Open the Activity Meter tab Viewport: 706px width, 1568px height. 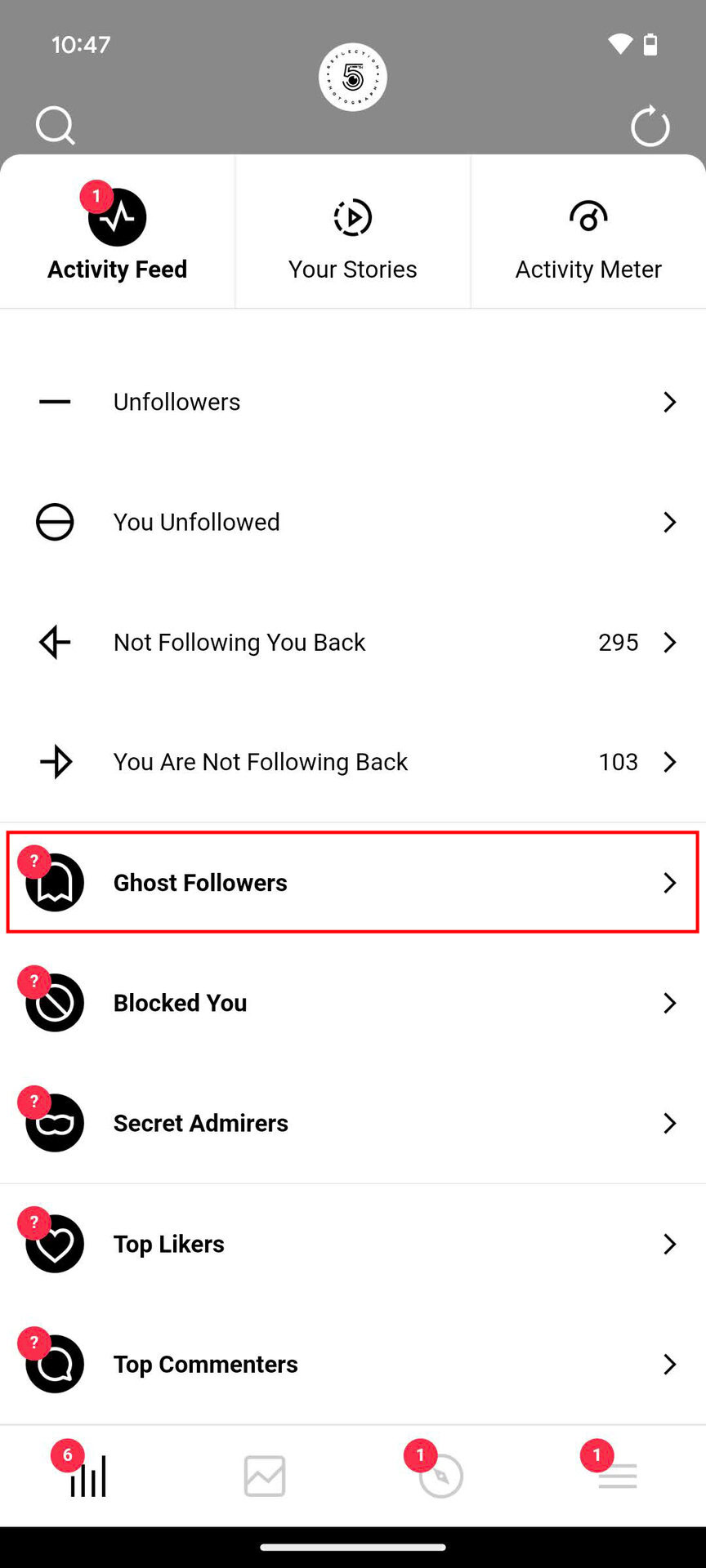pos(588,233)
